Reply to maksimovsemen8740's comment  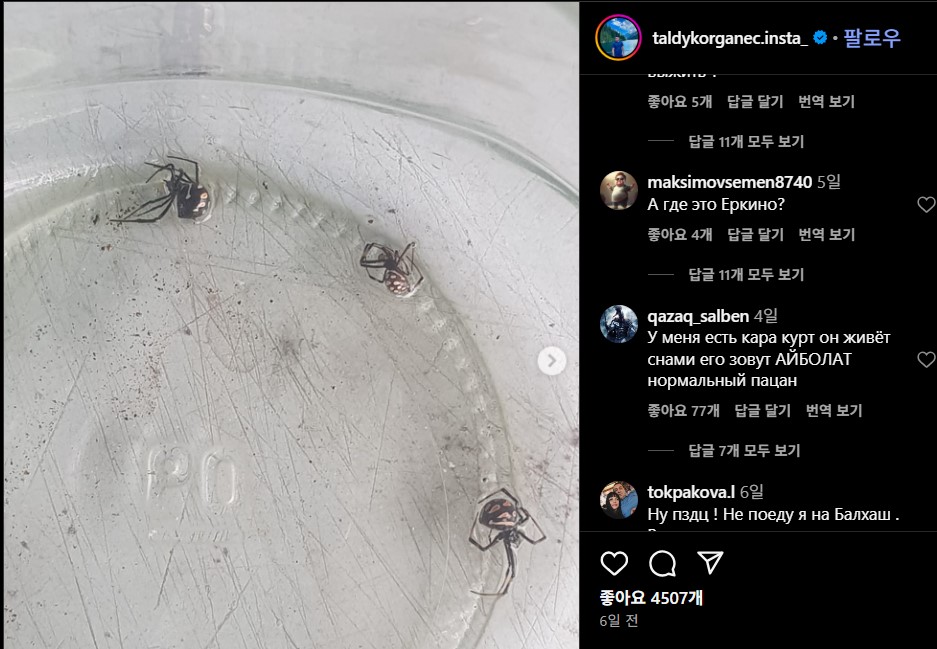[755, 235]
